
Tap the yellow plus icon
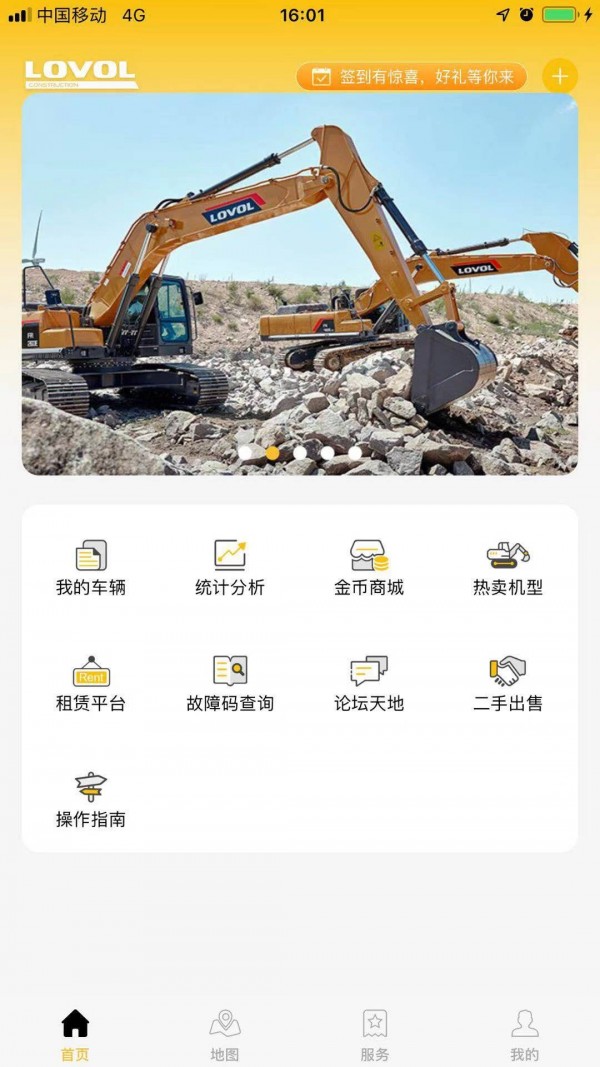click(559, 76)
